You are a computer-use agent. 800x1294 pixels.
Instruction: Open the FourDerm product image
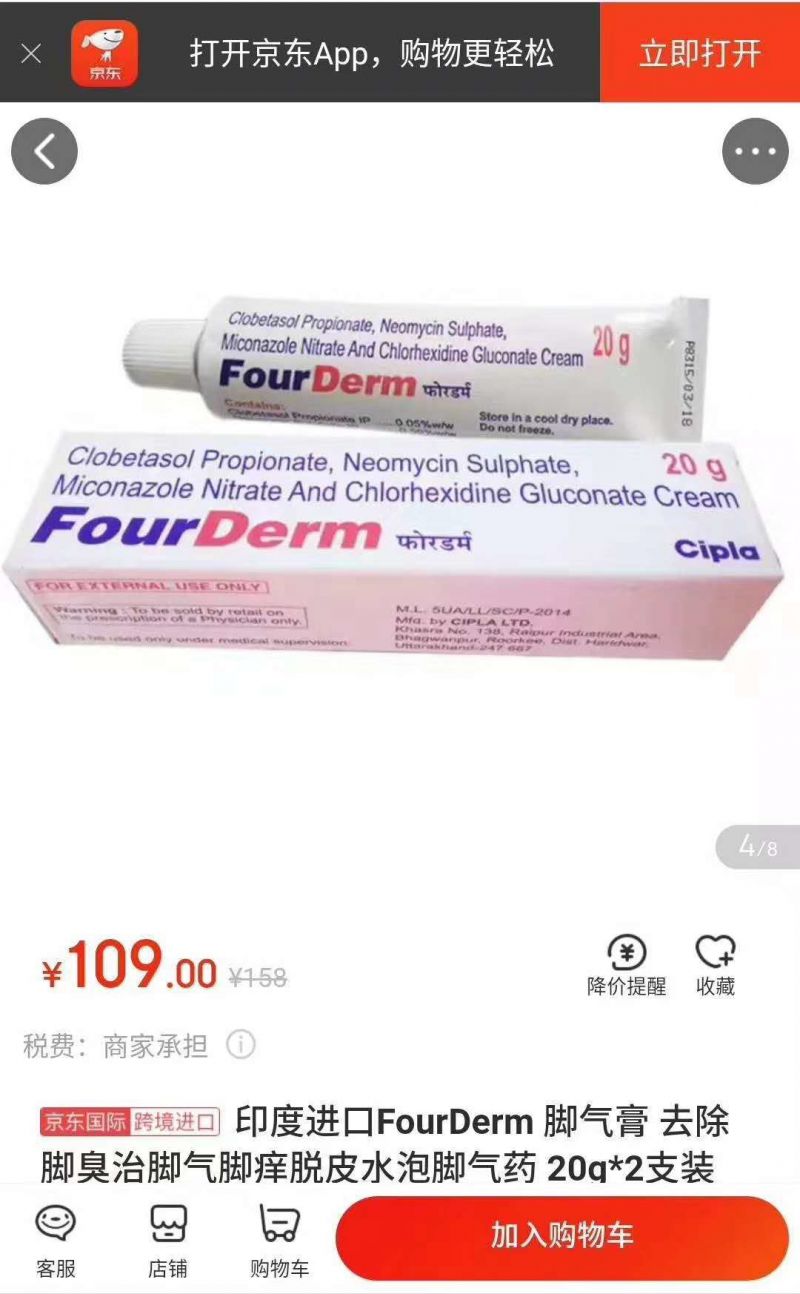point(400,480)
